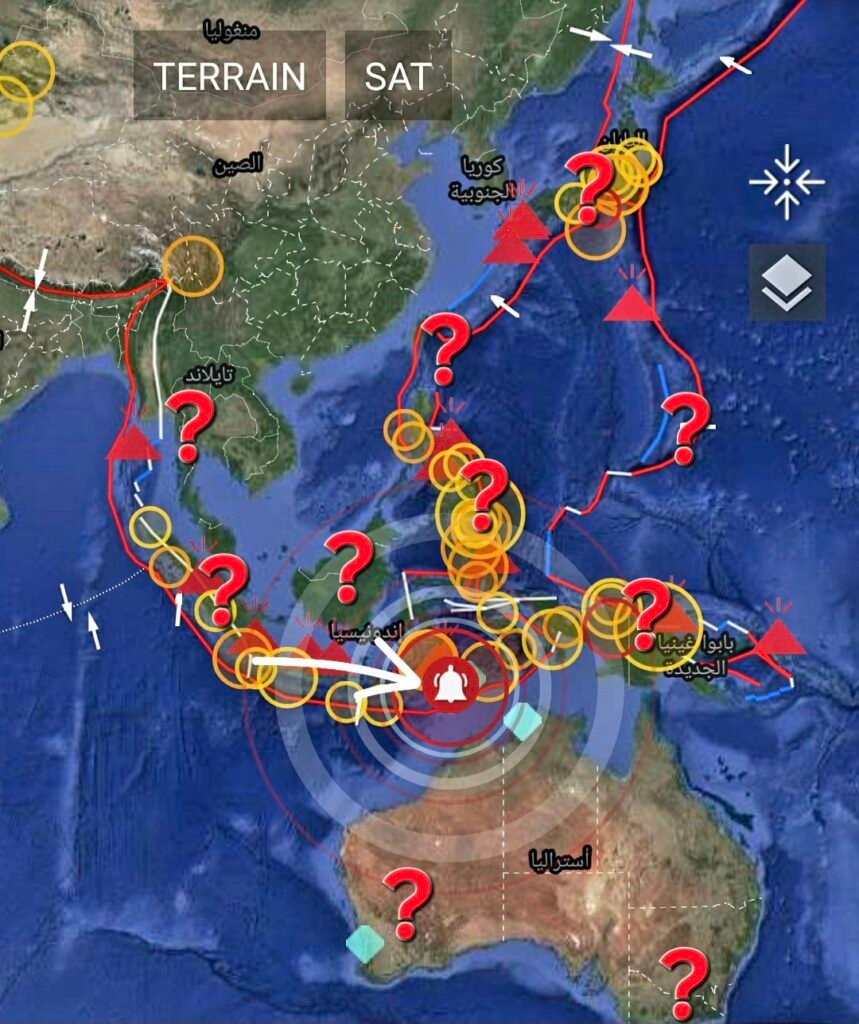This screenshot has width=859, height=1024.
Task: Switch map to SAT view
Action: point(398,76)
